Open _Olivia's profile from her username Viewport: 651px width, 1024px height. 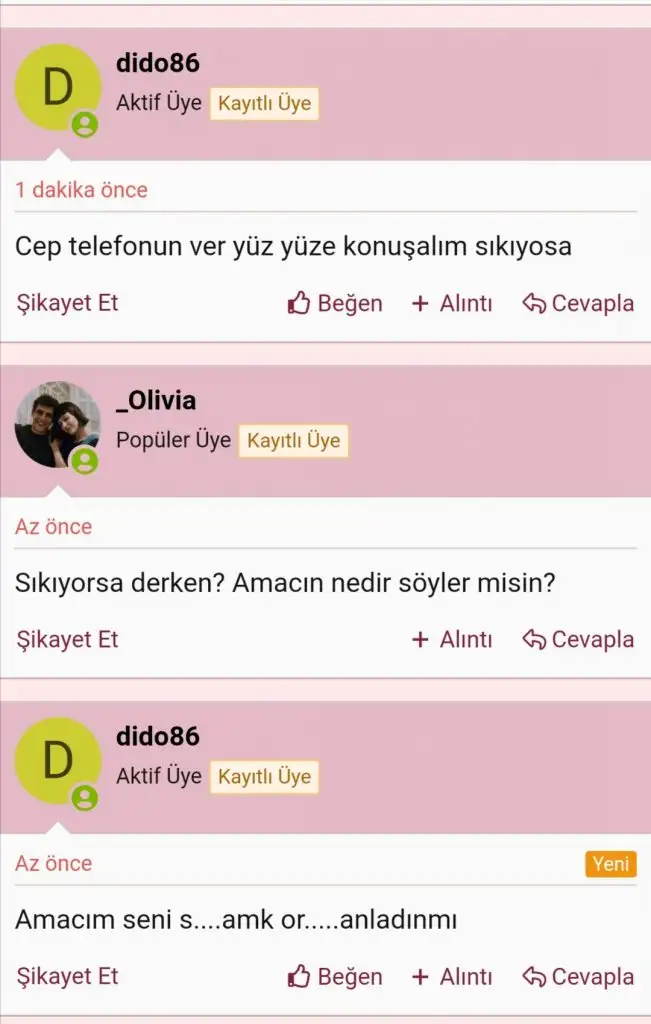[156, 401]
